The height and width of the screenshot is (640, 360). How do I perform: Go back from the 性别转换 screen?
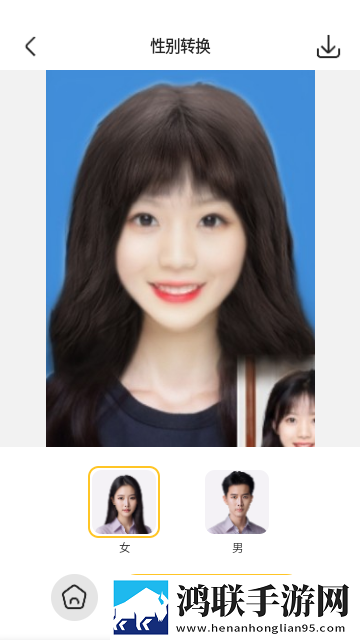(31, 46)
